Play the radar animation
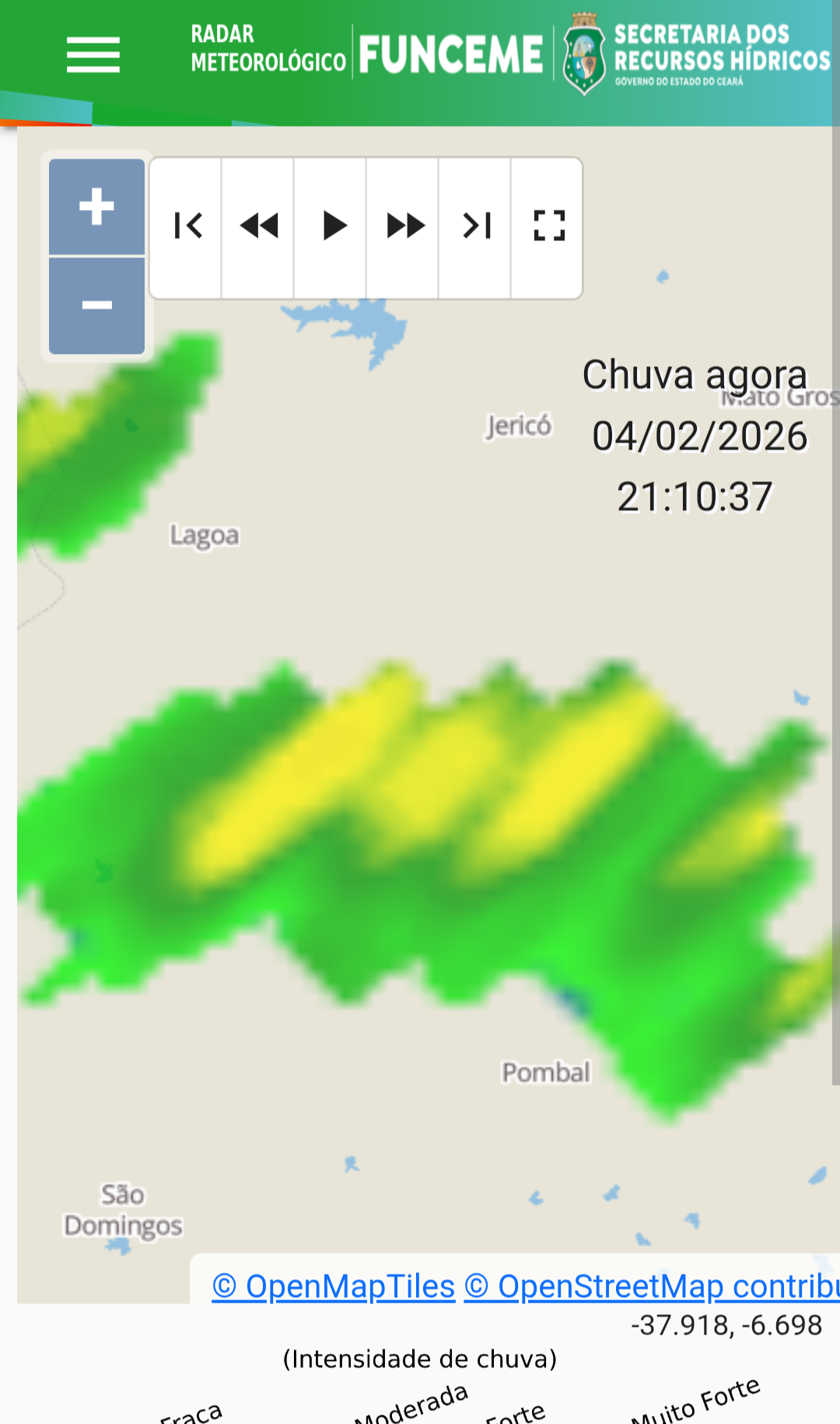 331,226
